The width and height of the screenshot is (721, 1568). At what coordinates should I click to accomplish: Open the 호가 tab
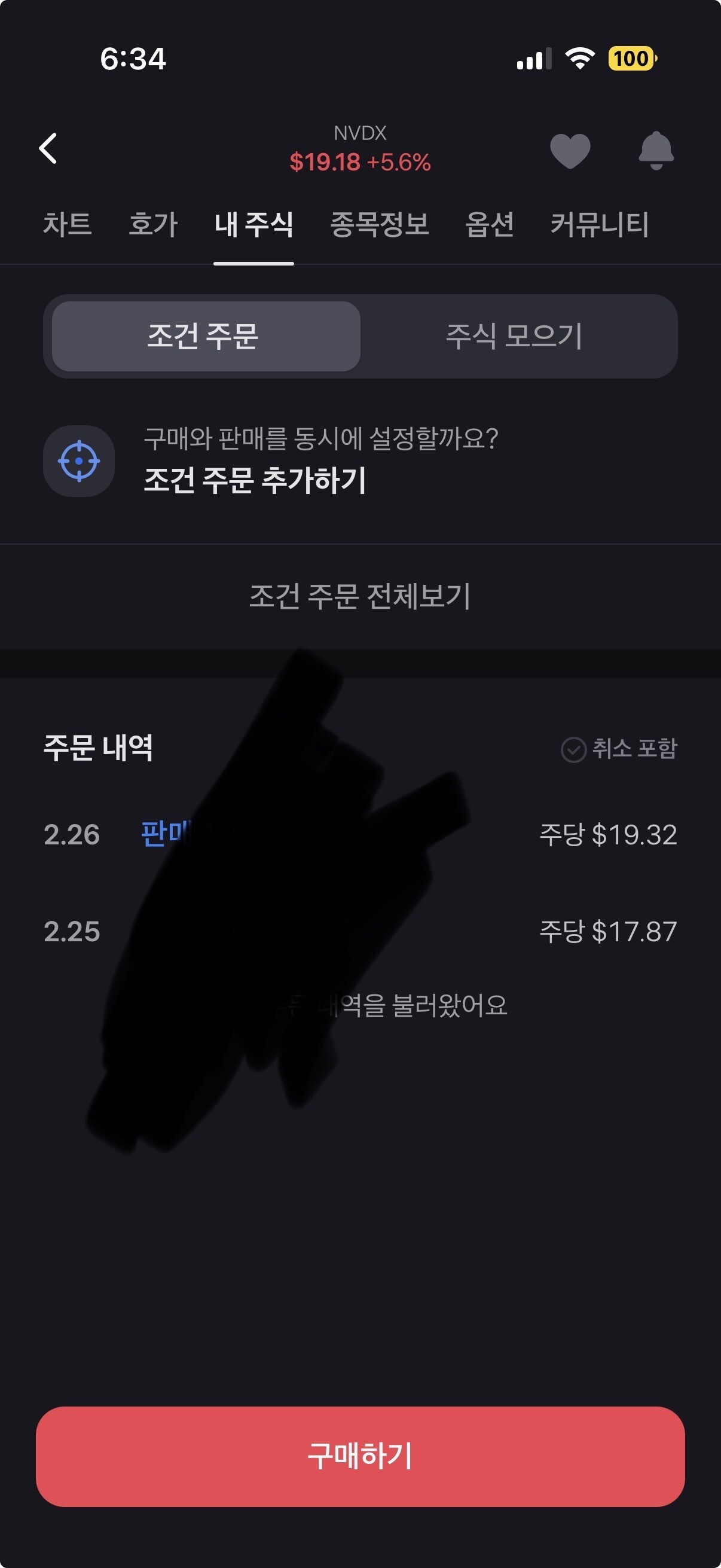pos(152,225)
